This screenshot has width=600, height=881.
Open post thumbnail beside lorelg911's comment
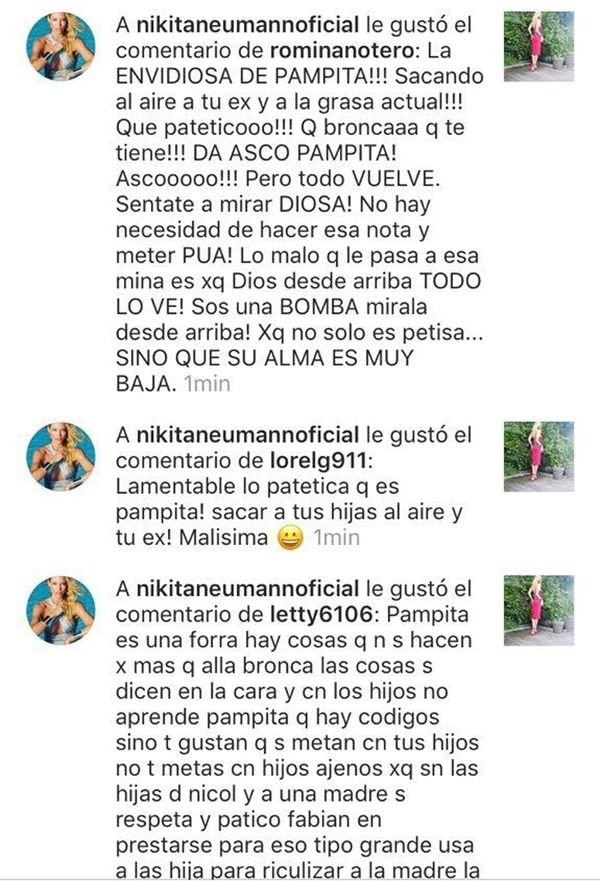tap(538, 457)
